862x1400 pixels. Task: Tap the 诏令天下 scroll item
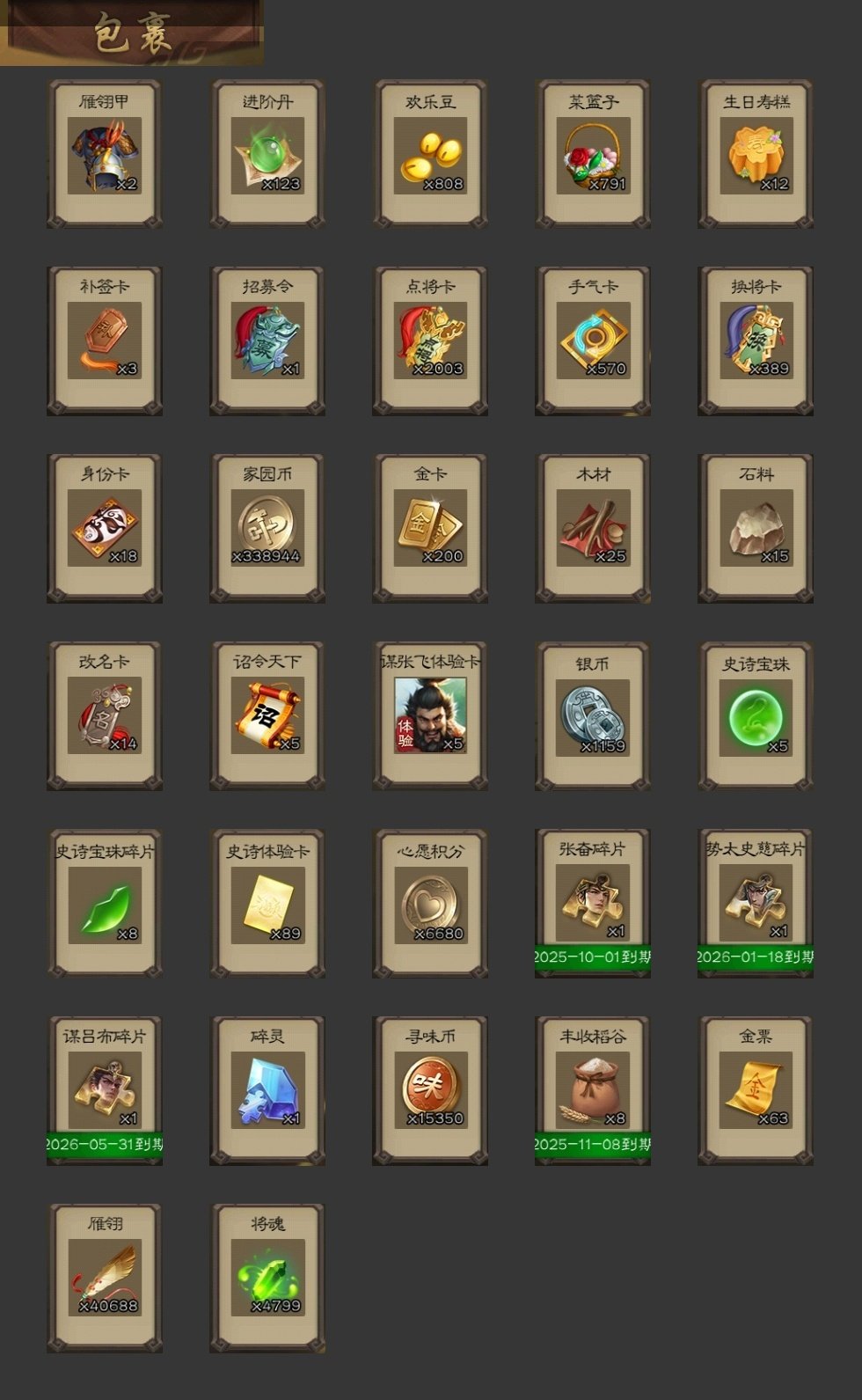coord(267,715)
